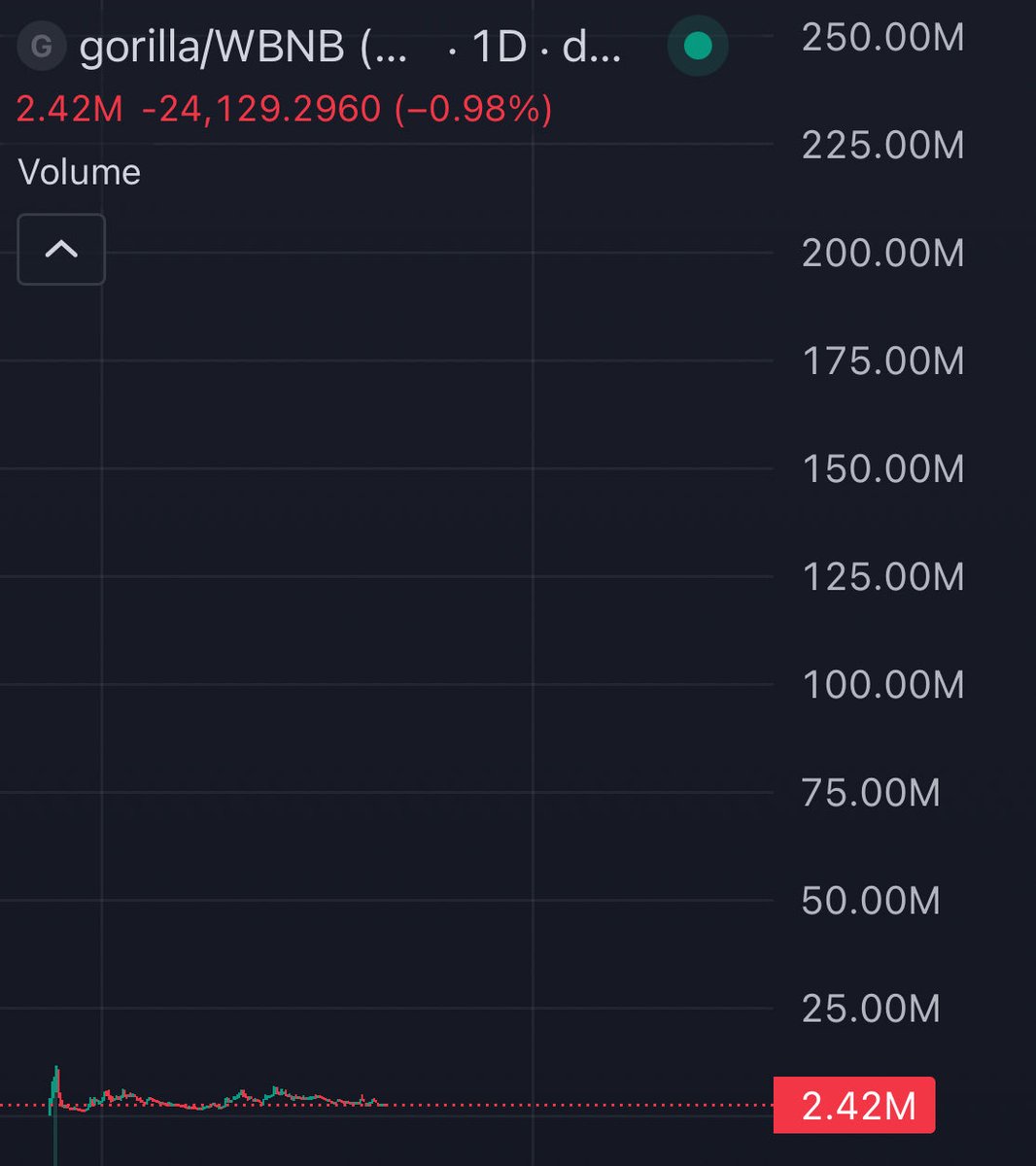The width and height of the screenshot is (1036, 1166).
Task: Tap the green market status dot
Action: coord(698,46)
